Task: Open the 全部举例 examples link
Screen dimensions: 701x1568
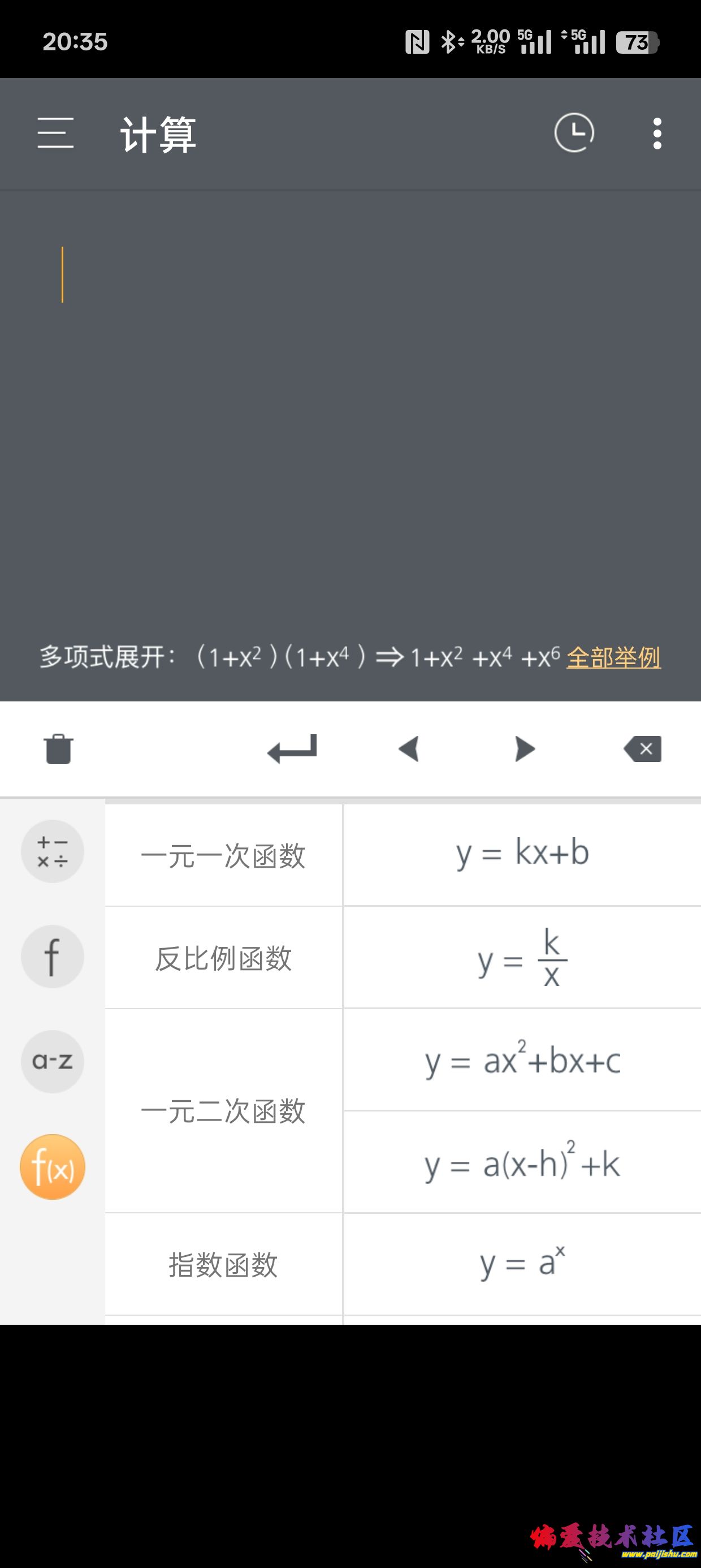Action: point(613,657)
